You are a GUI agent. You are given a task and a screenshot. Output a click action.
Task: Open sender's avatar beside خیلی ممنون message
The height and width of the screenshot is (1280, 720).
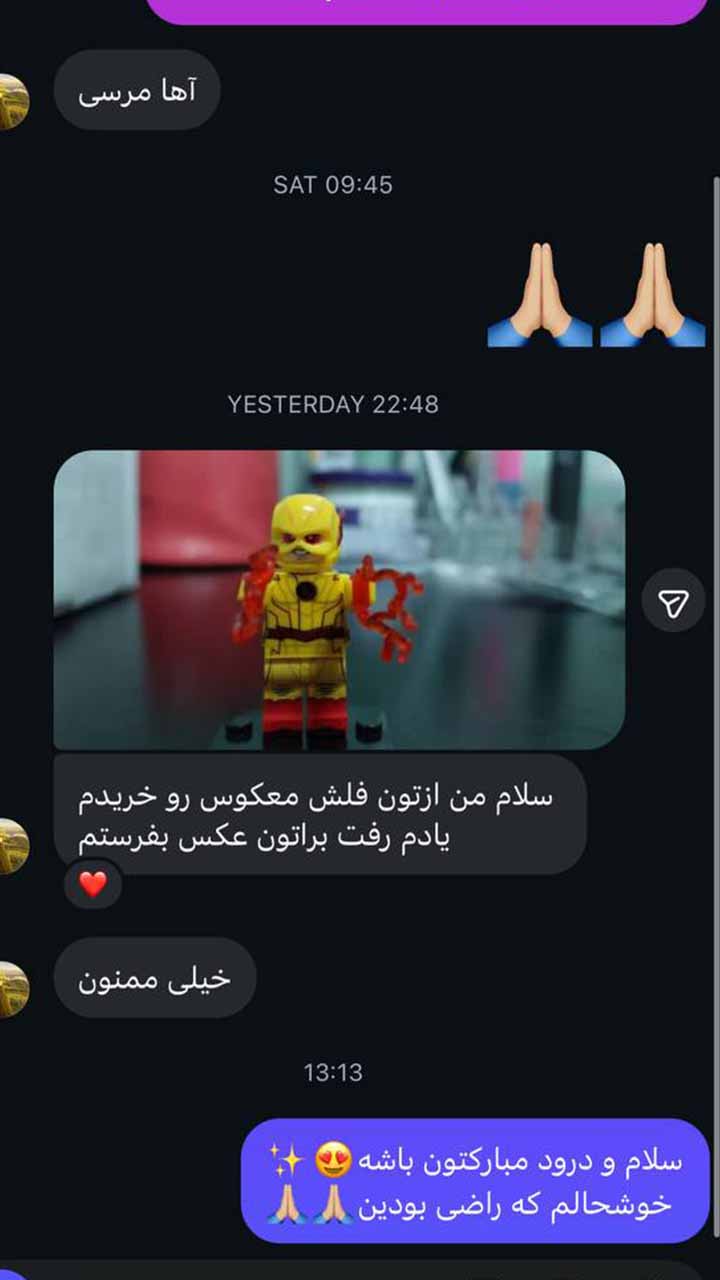[12, 989]
